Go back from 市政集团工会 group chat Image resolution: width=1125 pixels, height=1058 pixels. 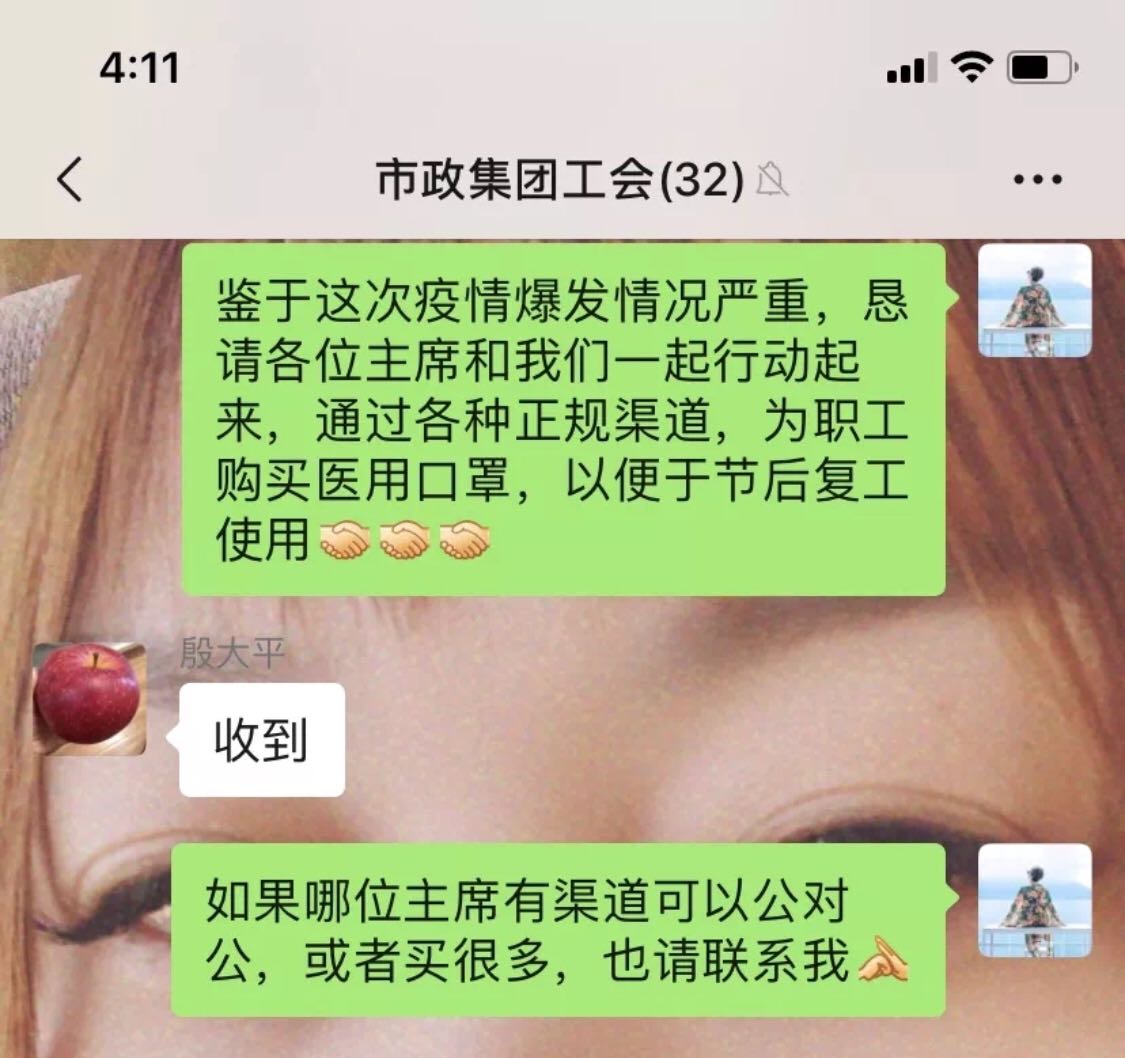[x=70, y=181]
